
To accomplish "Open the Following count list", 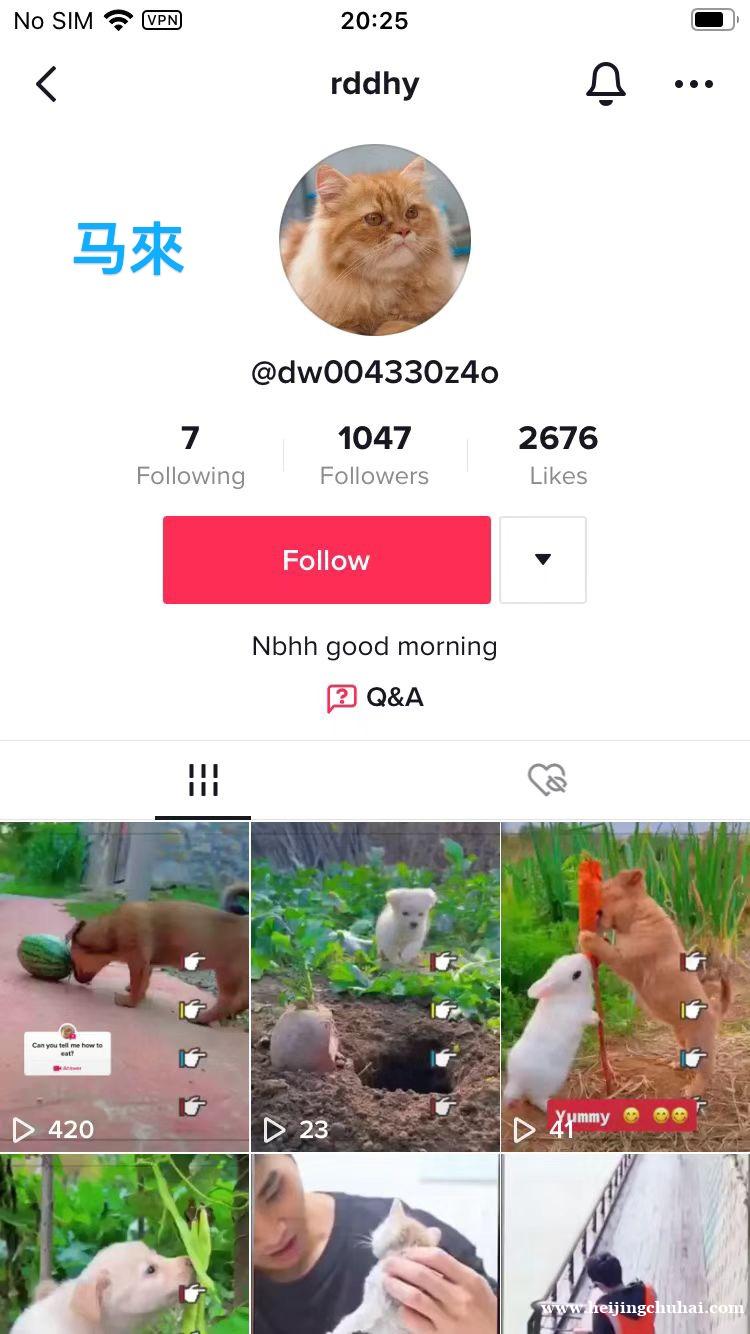I will pos(190,455).
